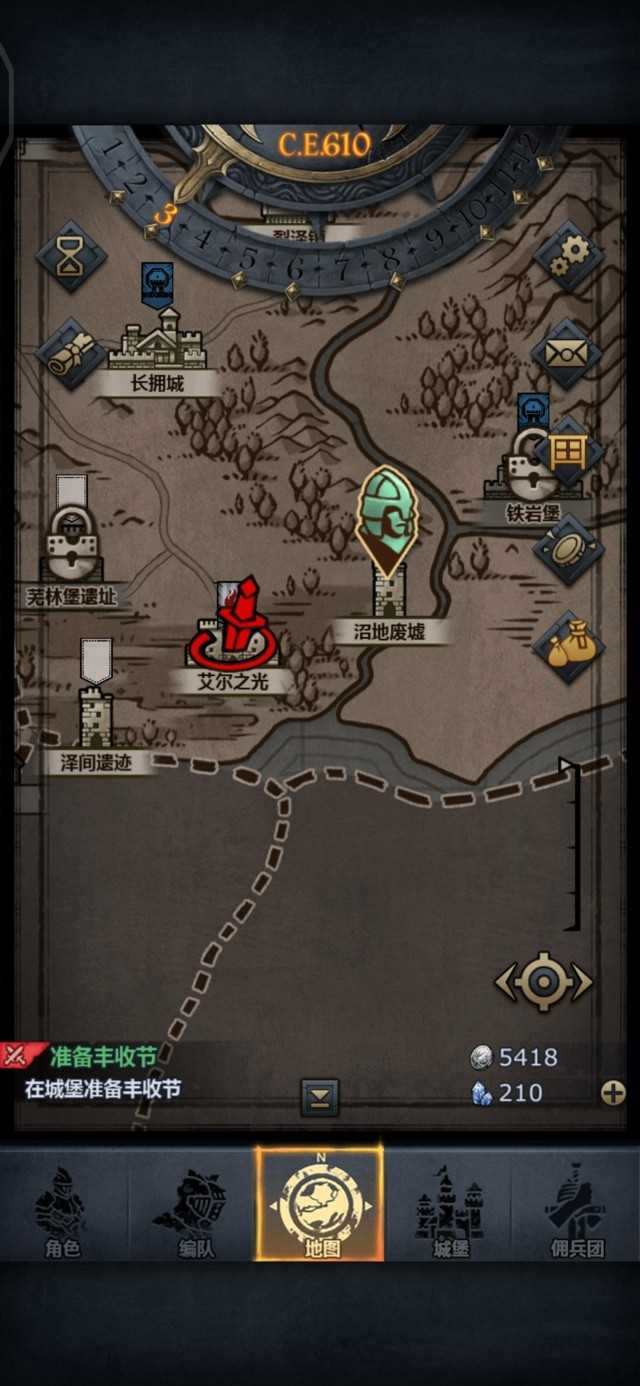Select the 沼地废墟 tower location
This screenshot has width=640, height=1386.
389,590
